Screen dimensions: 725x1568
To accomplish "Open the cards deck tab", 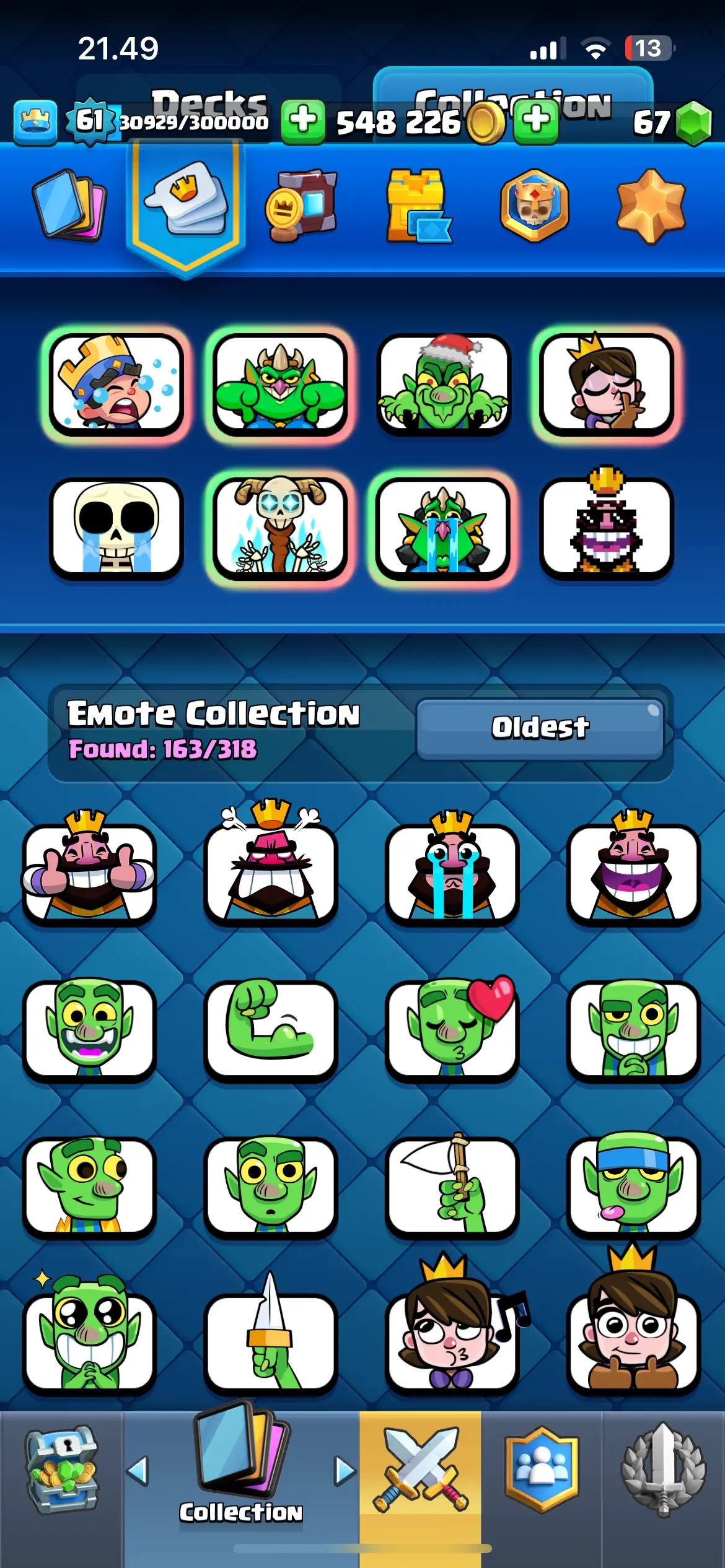I will tap(69, 205).
